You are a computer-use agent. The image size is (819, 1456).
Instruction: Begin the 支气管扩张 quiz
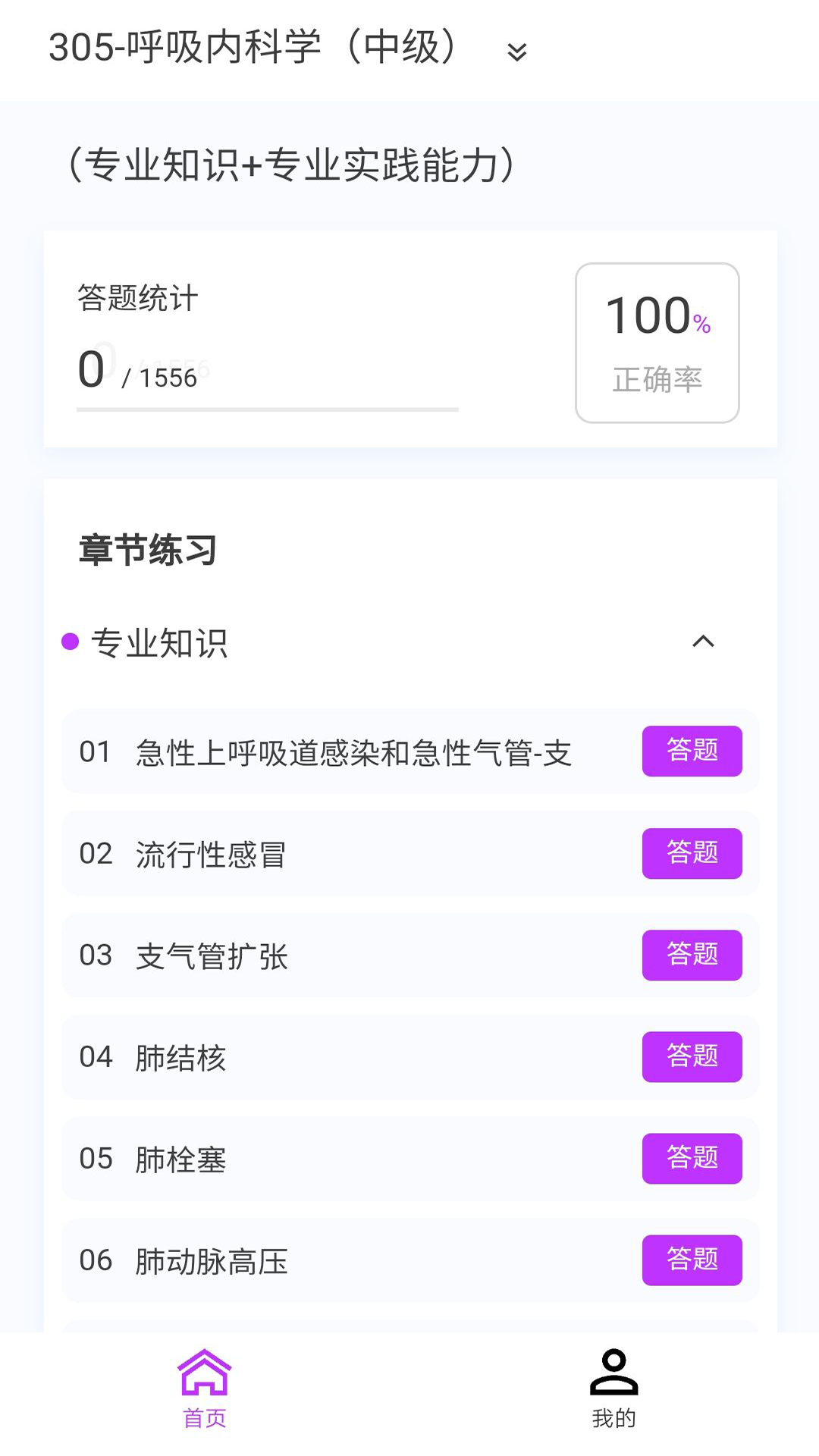pos(692,955)
